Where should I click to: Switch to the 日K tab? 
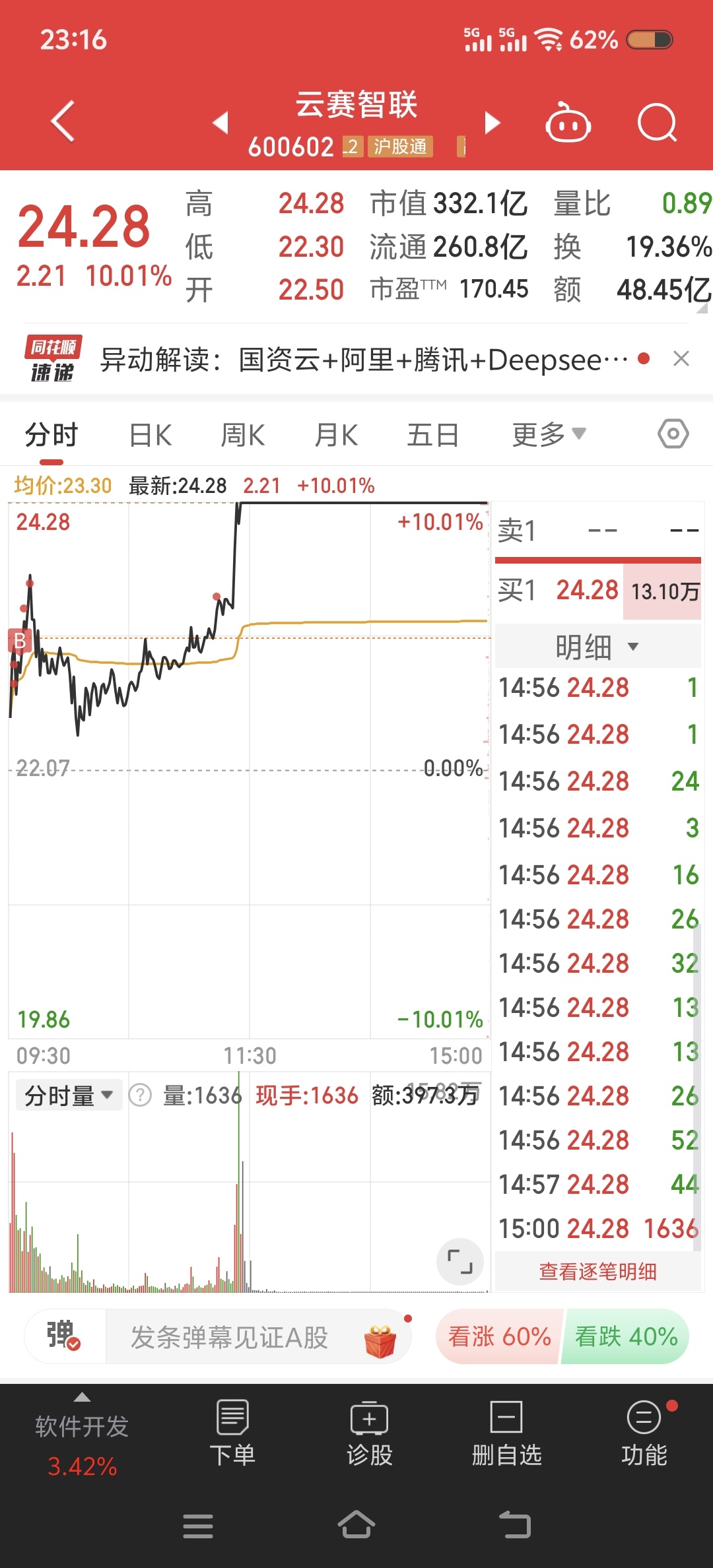click(151, 436)
